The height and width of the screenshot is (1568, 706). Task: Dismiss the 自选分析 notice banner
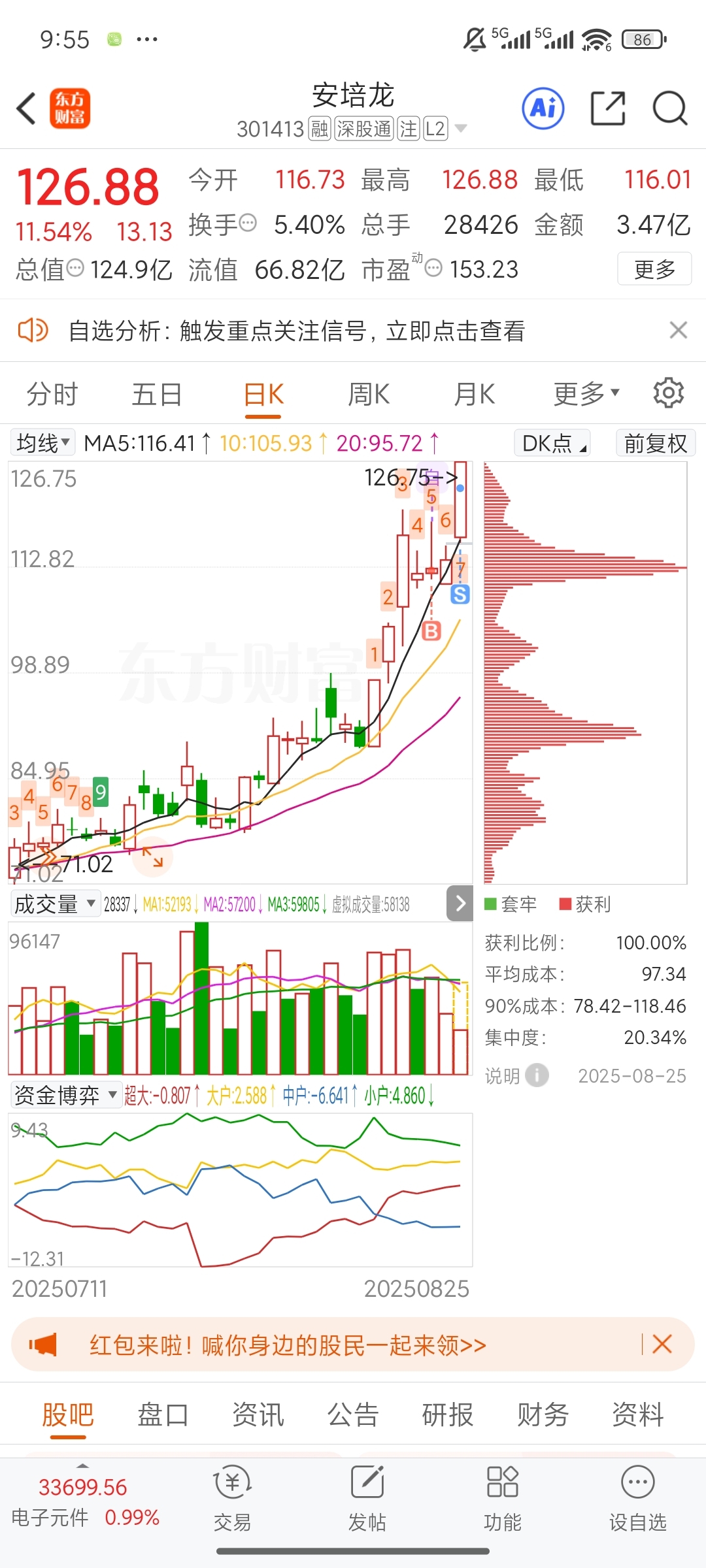[679, 331]
